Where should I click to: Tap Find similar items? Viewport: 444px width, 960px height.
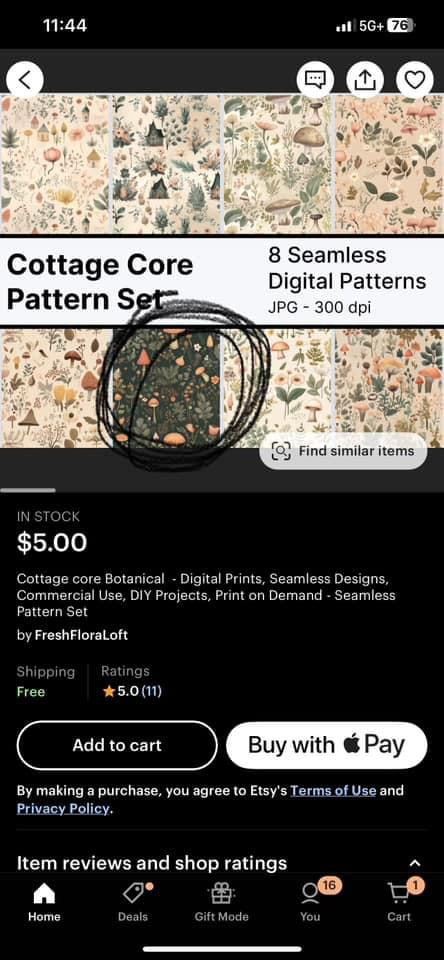click(343, 452)
